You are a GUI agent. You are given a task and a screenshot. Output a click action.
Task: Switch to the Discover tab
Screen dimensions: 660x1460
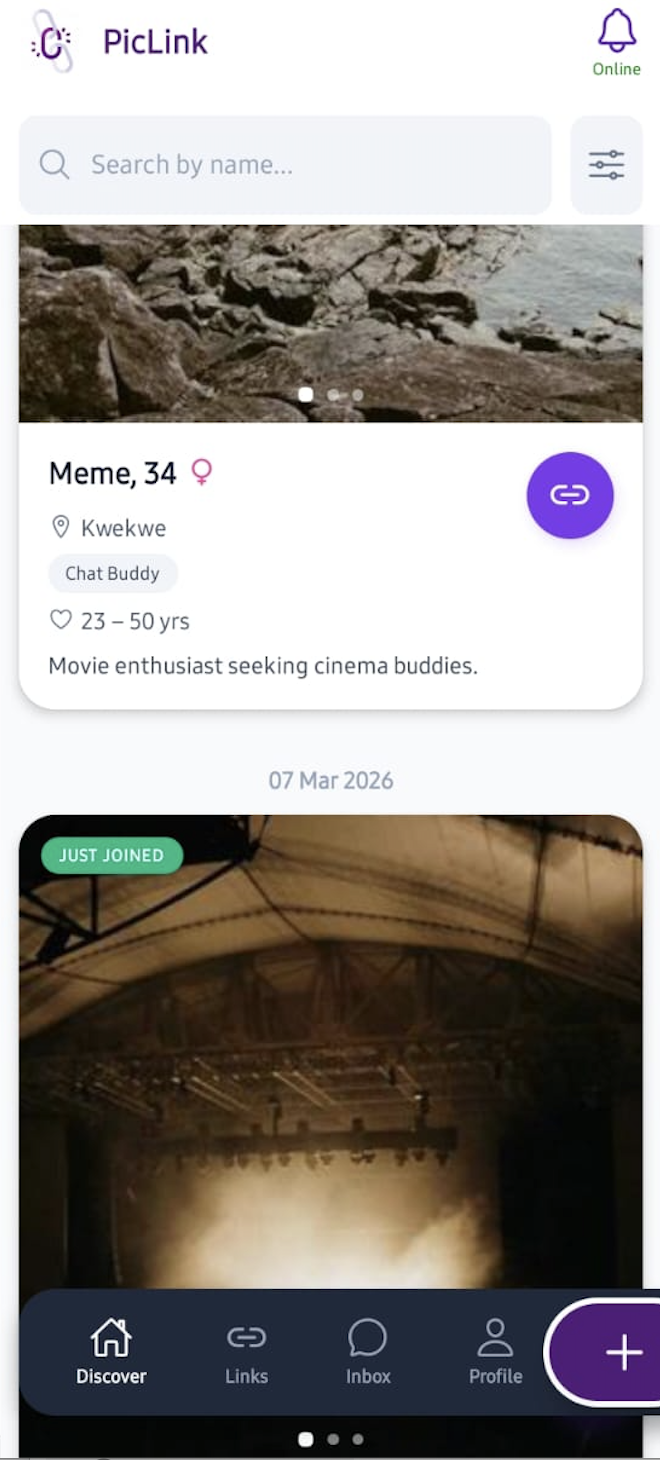coord(111,1351)
